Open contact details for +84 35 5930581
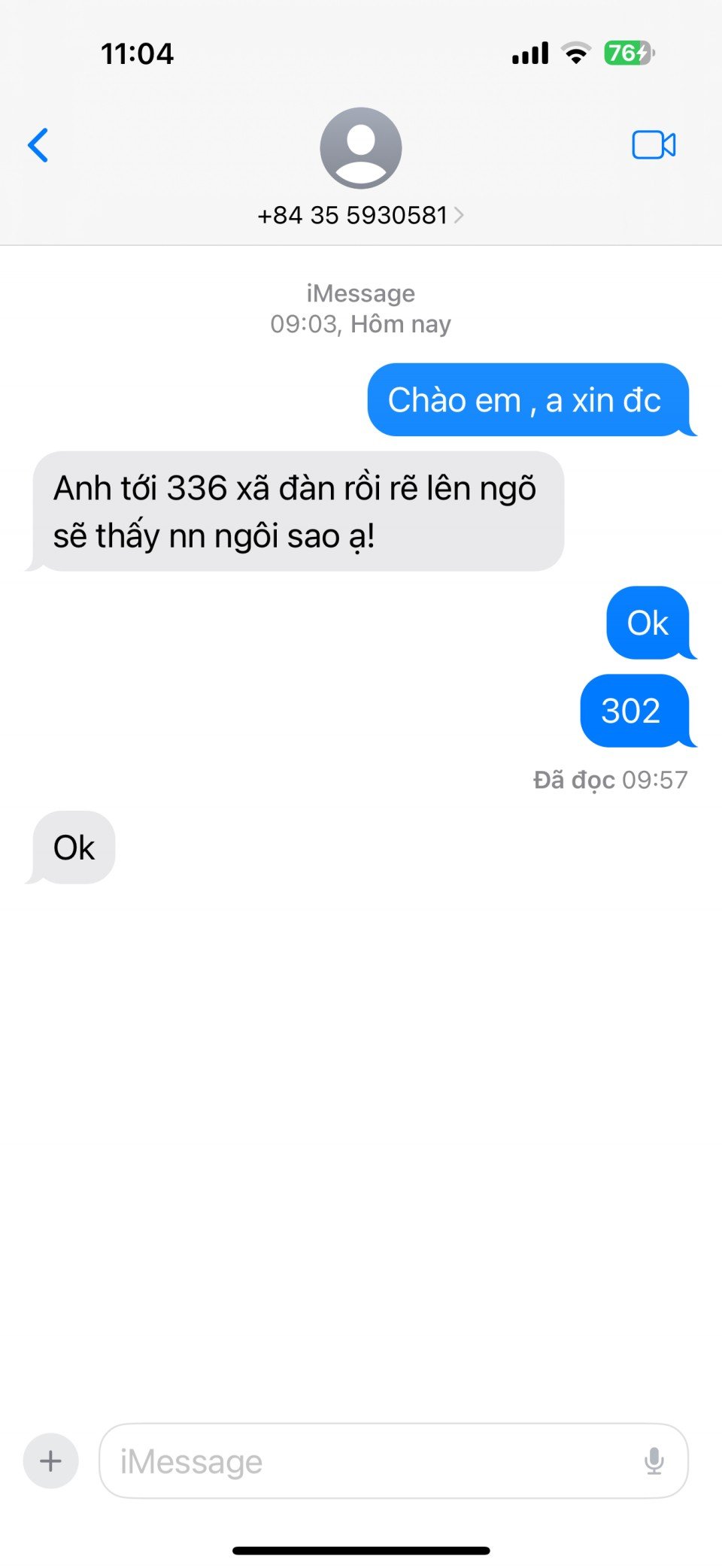The width and height of the screenshot is (722, 1568). pos(360,215)
